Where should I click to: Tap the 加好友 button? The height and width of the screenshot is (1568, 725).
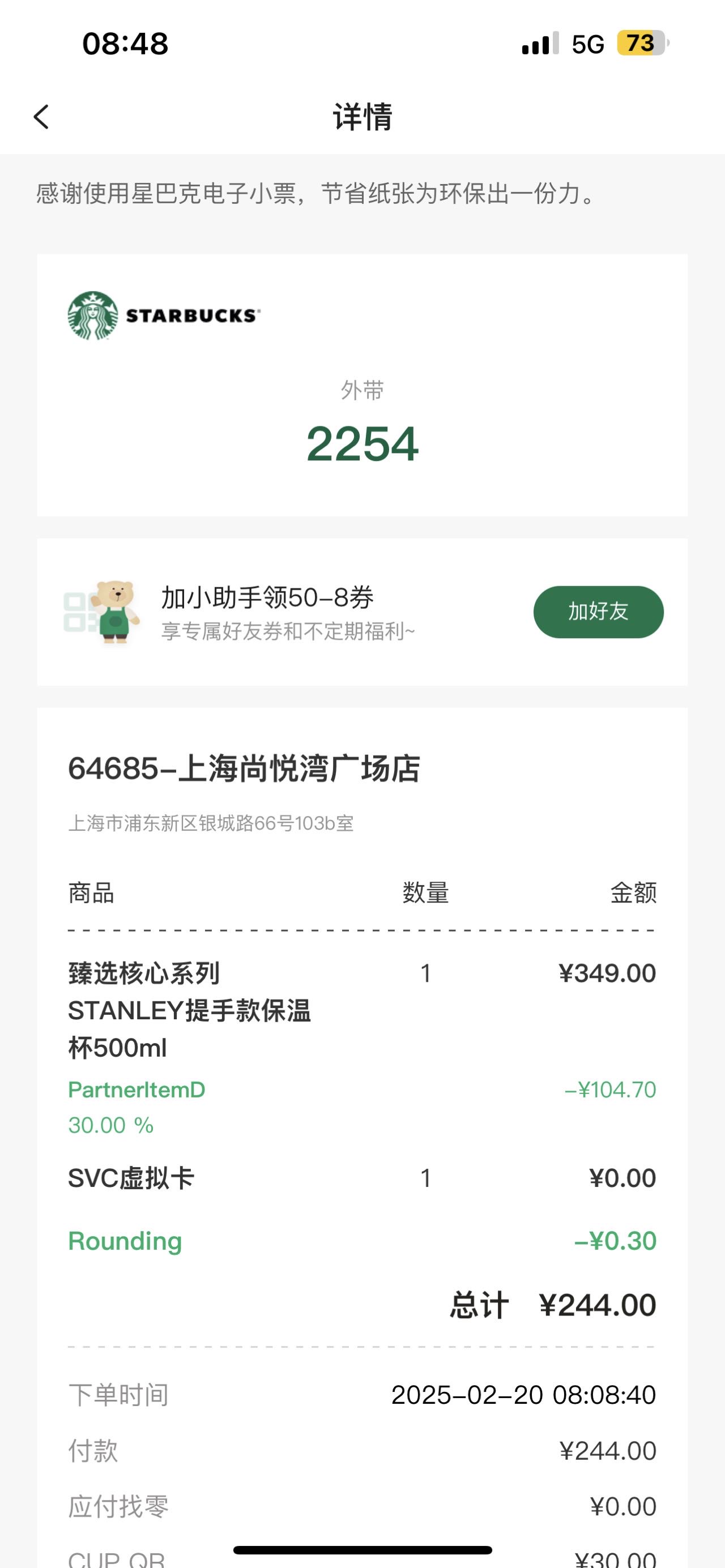pos(598,612)
